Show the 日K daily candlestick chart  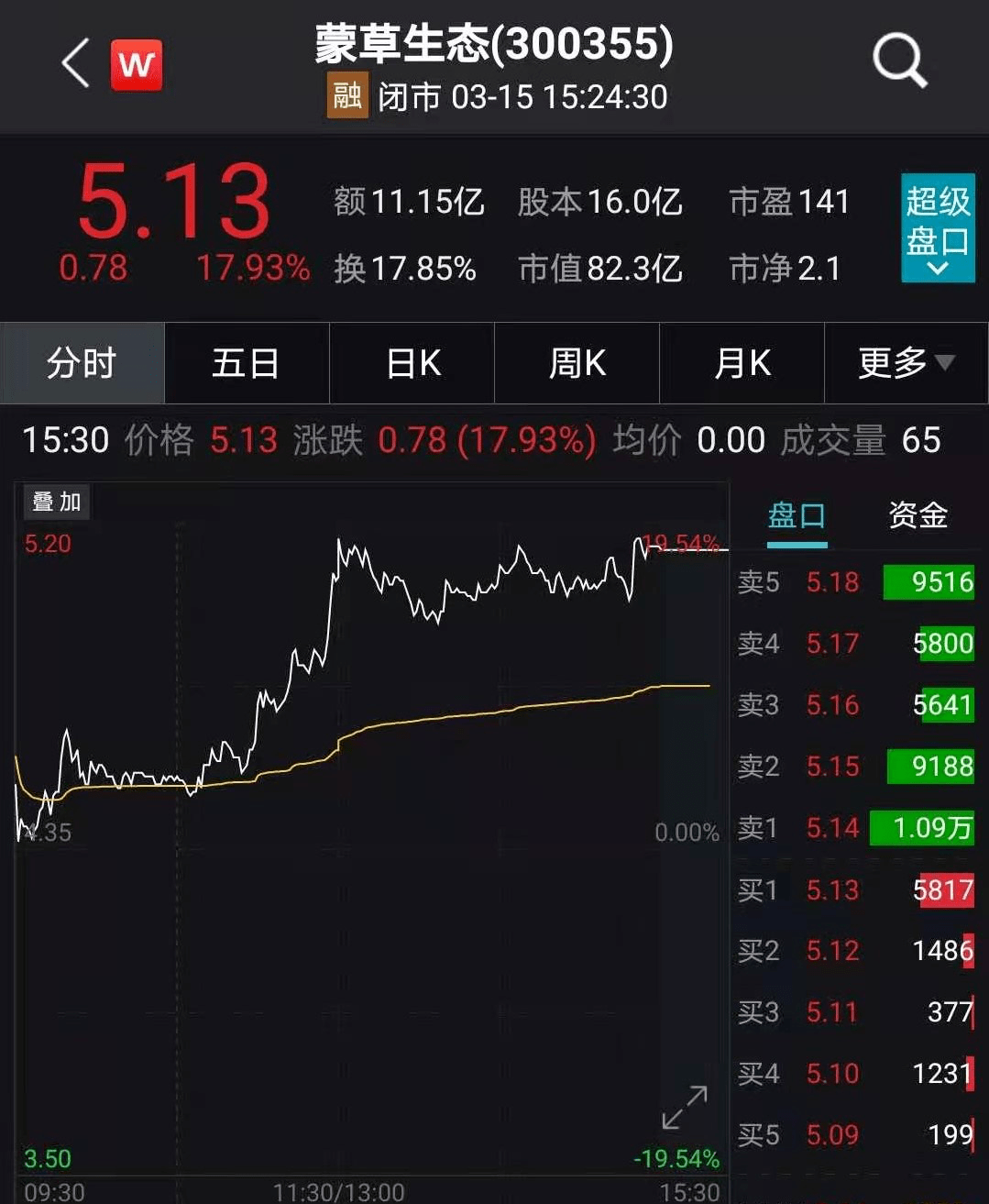(412, 363)
